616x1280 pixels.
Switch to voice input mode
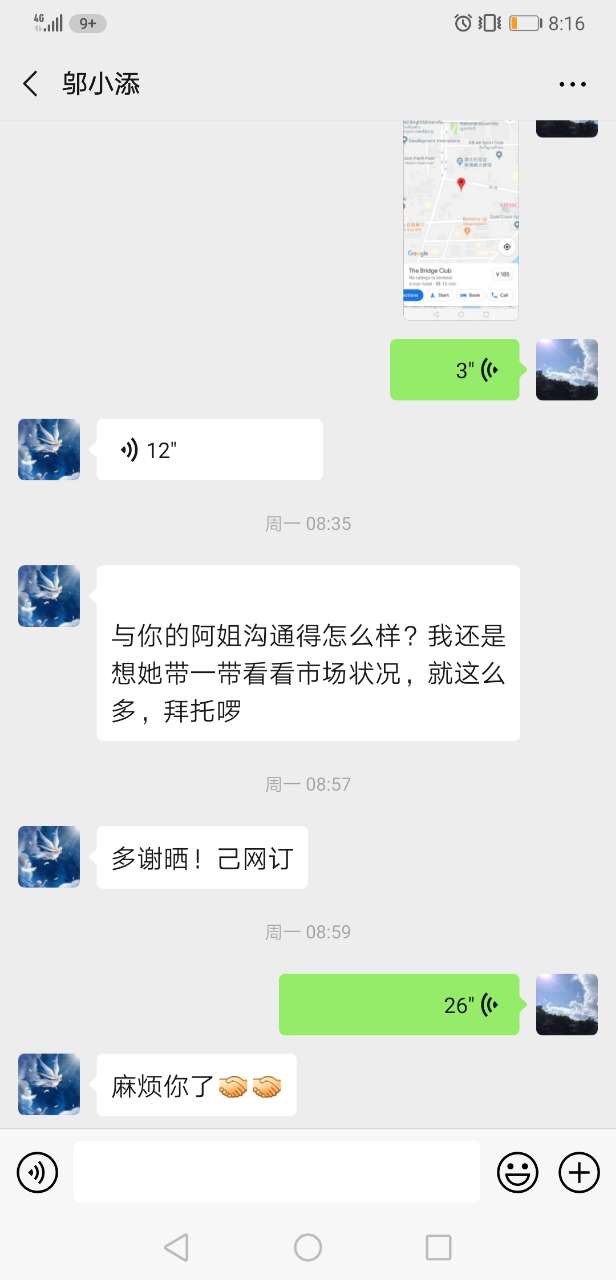[38, 1172]
